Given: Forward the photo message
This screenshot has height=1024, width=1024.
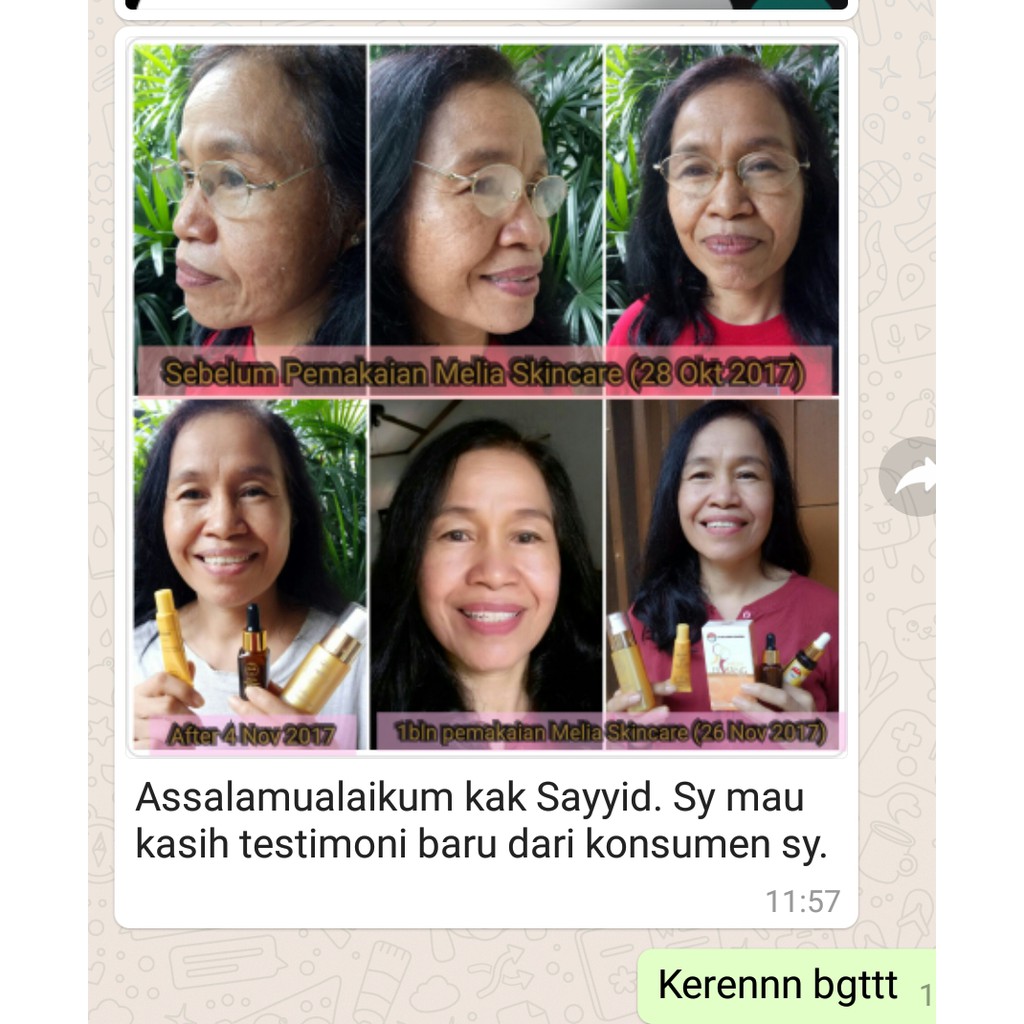Looking at the screenshot, I should coord(909,477).
